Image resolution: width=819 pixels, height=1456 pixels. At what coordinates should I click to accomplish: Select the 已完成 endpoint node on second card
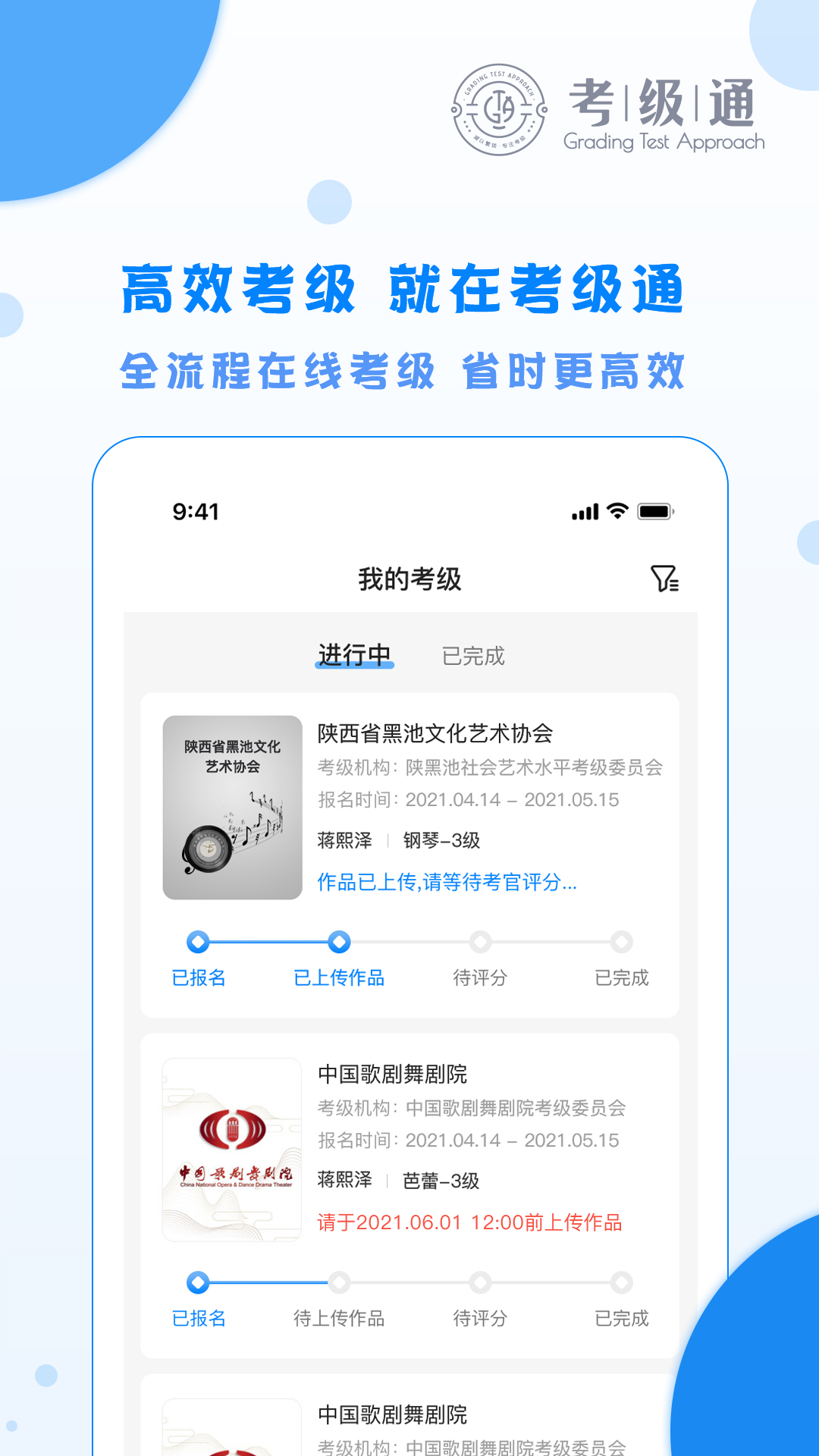pos(622,1282)
